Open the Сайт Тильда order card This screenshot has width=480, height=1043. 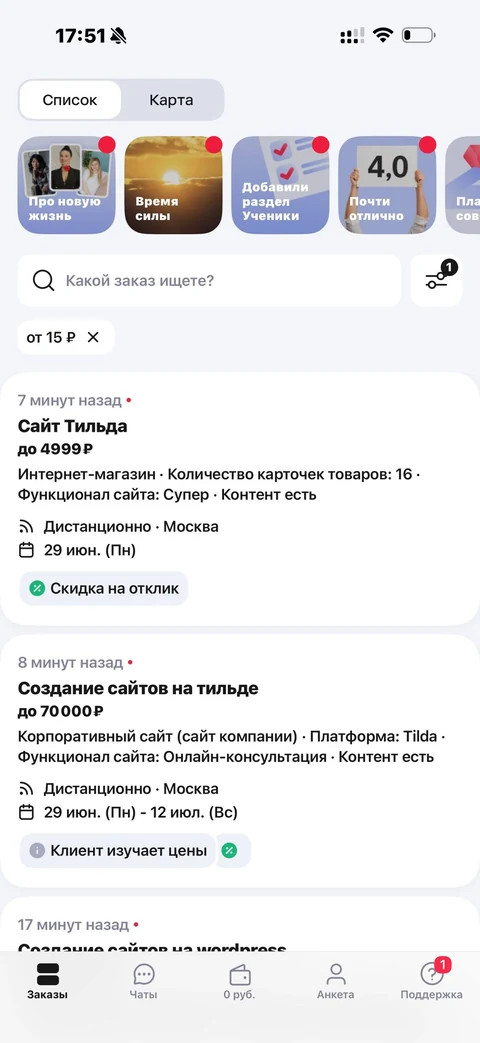[x=240, y=499]
